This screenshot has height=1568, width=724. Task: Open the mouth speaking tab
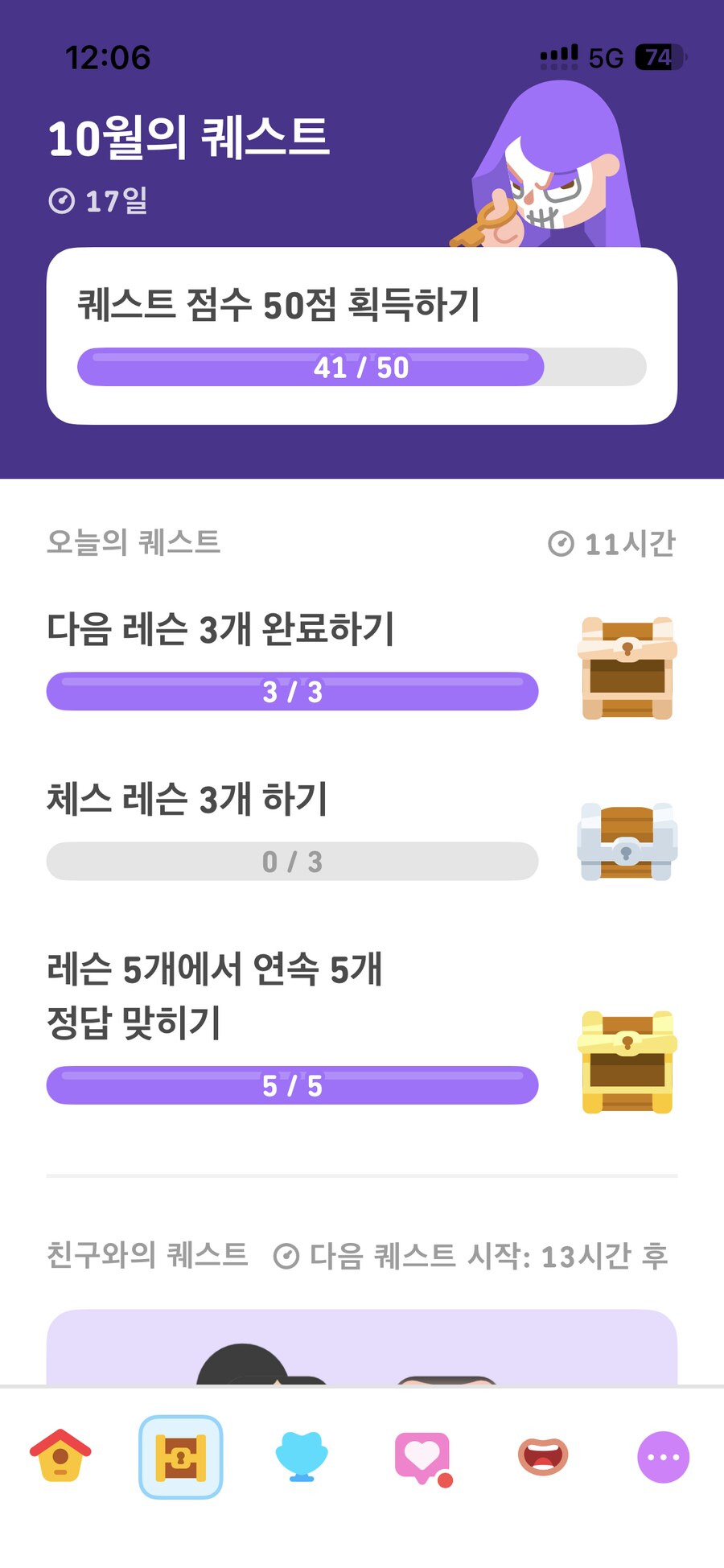pyautogui.click(x=543, y=1456)
